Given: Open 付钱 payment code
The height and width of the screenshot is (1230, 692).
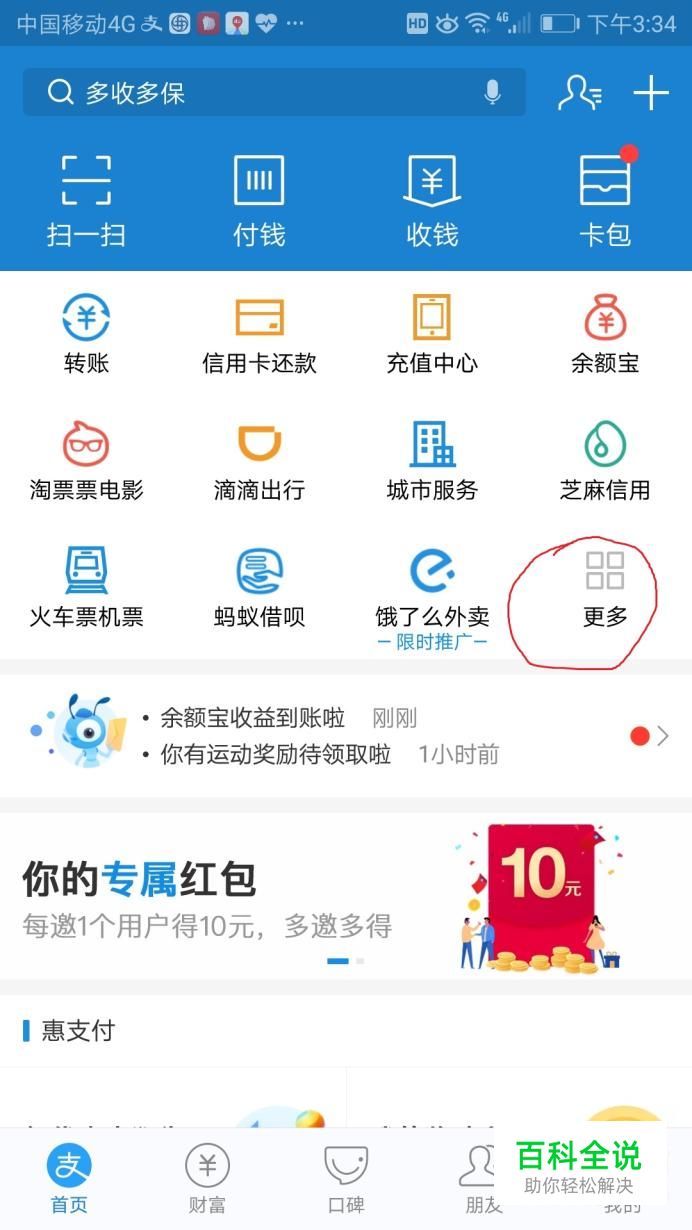Looking at the screenshot, I should point(259,200).
